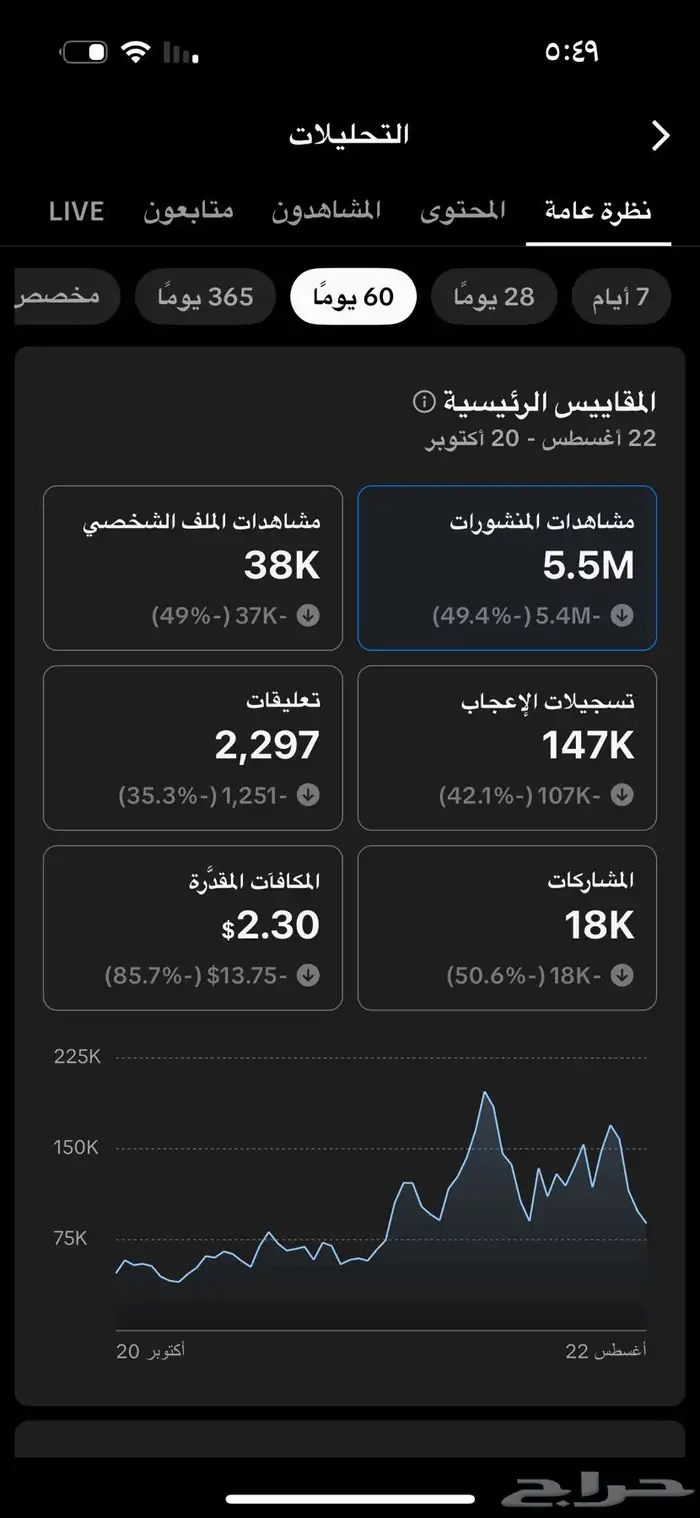Select the 7 أيام time range

620,297
